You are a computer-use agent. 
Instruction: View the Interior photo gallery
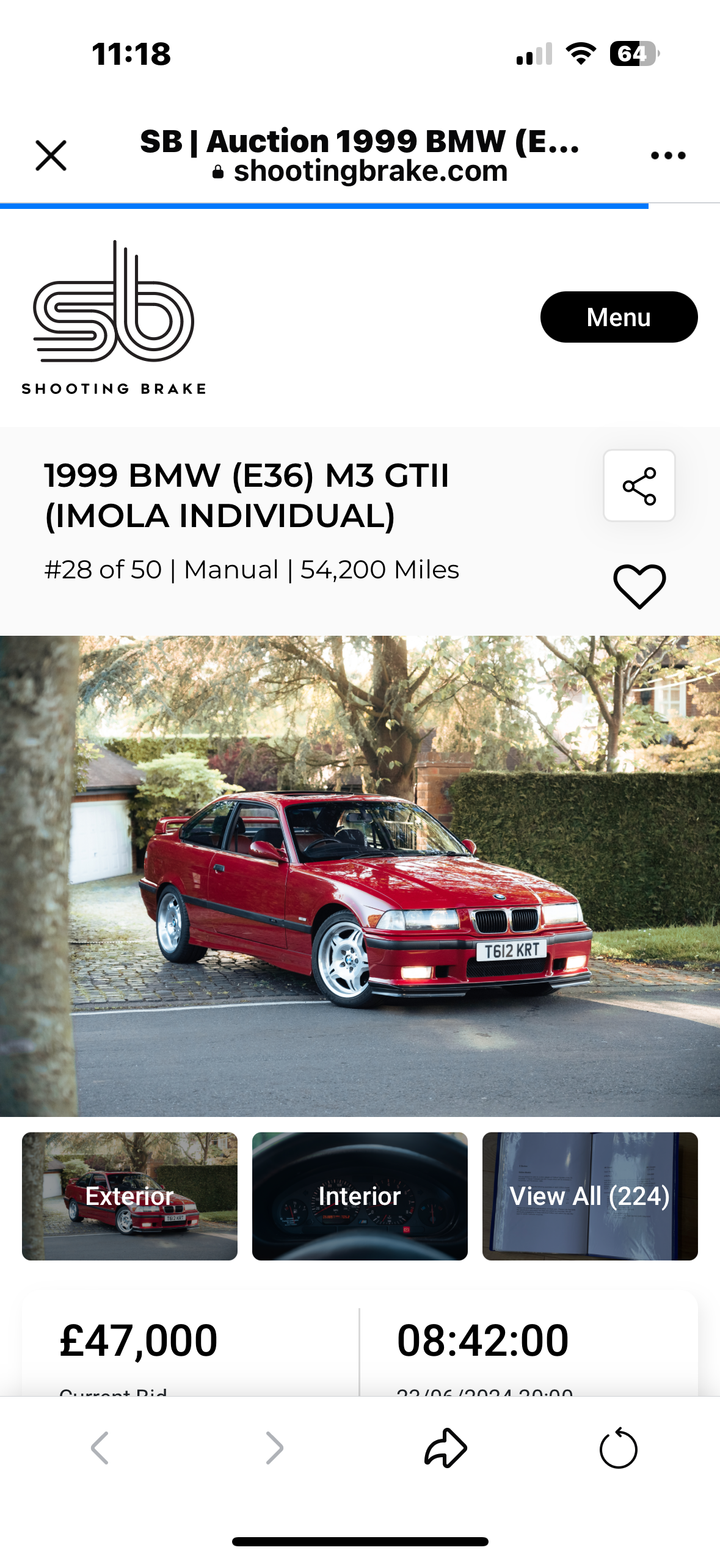(360, 1196)
